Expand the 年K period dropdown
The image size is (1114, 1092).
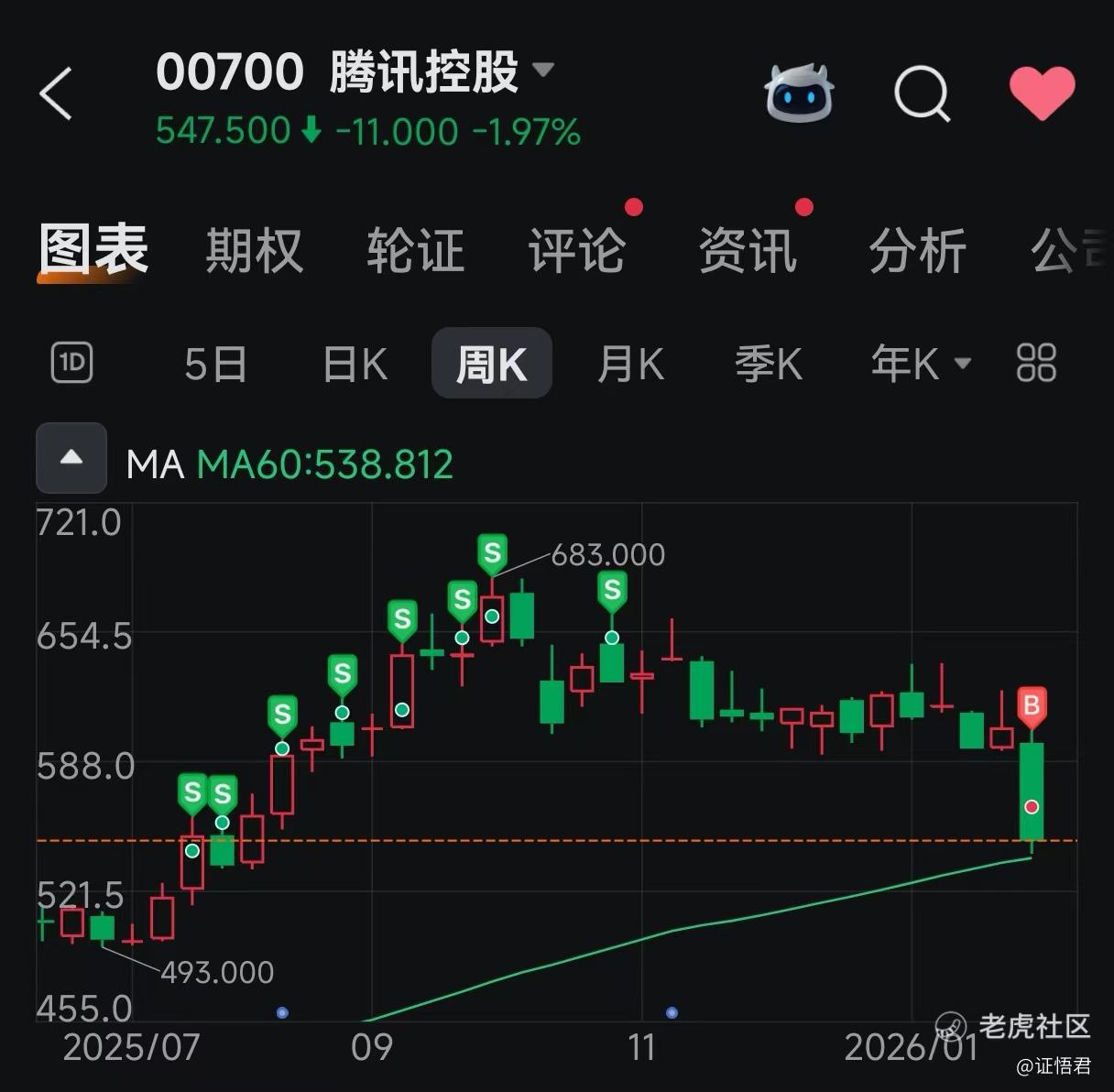click(921, 364)
